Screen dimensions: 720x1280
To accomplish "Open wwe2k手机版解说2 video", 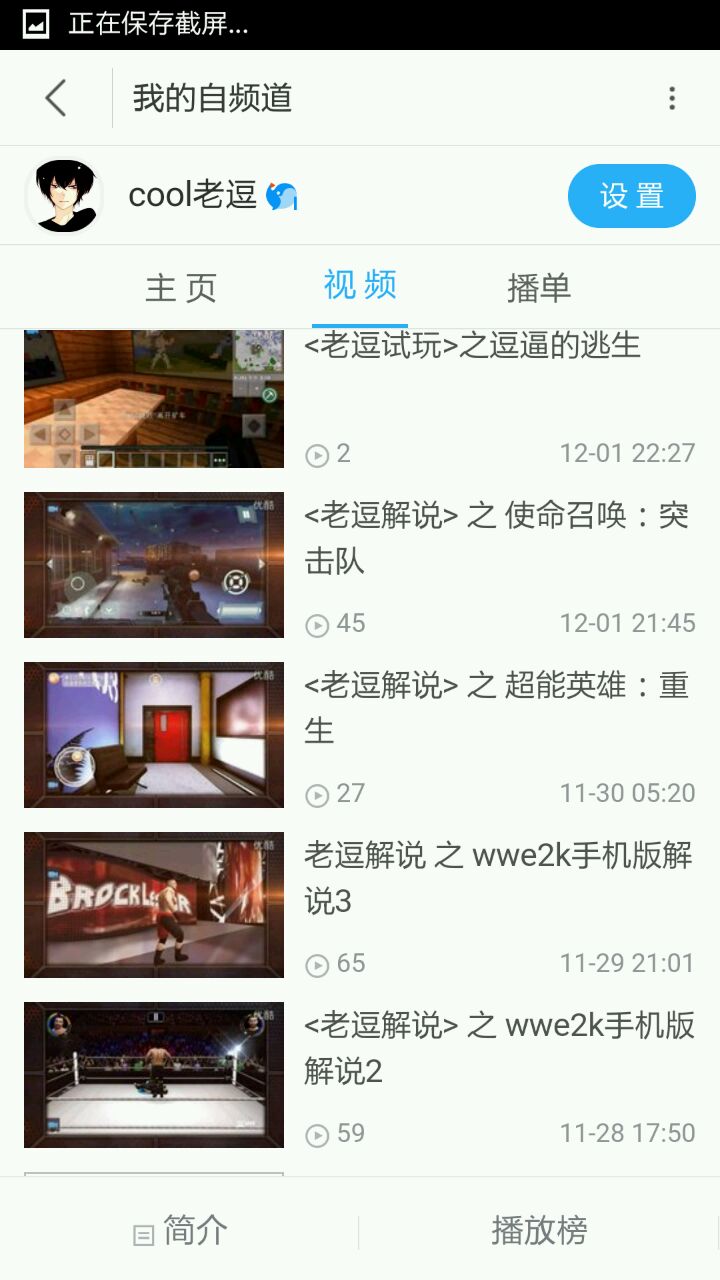I will point(498,1048).
